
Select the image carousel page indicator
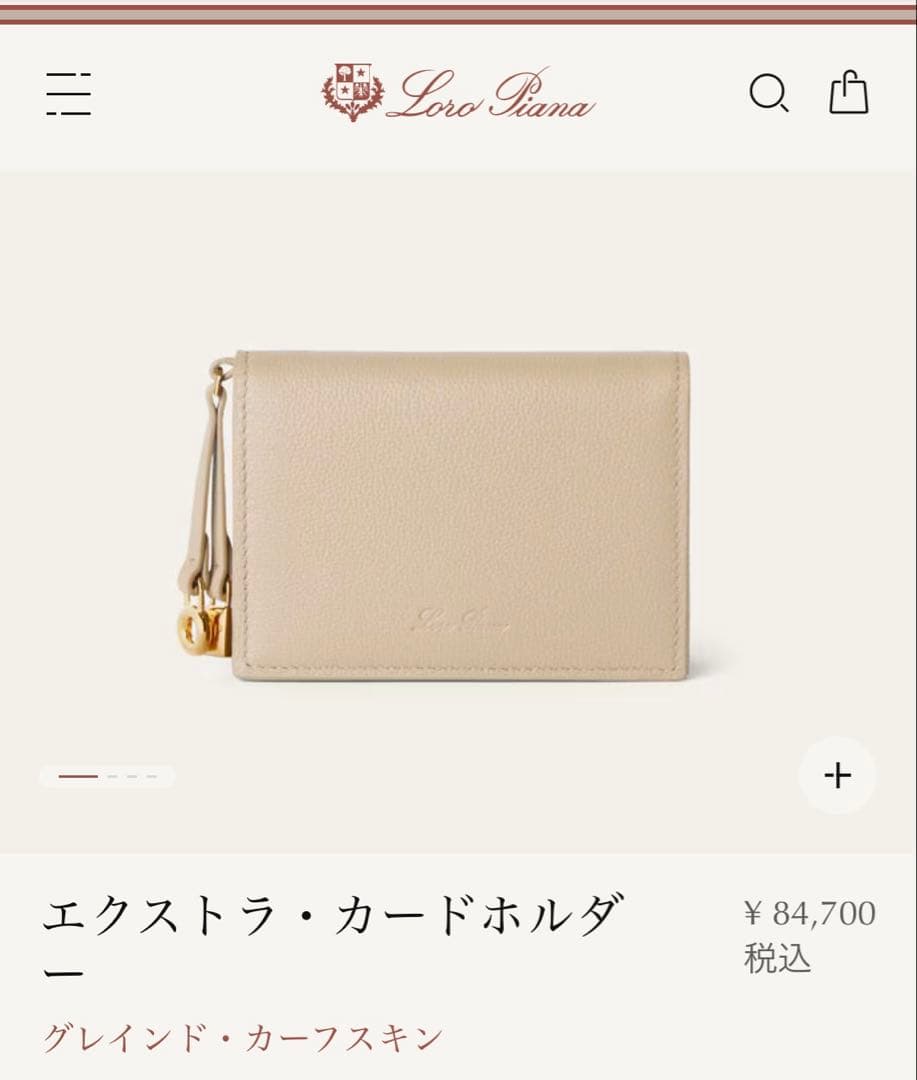(107, 776)
